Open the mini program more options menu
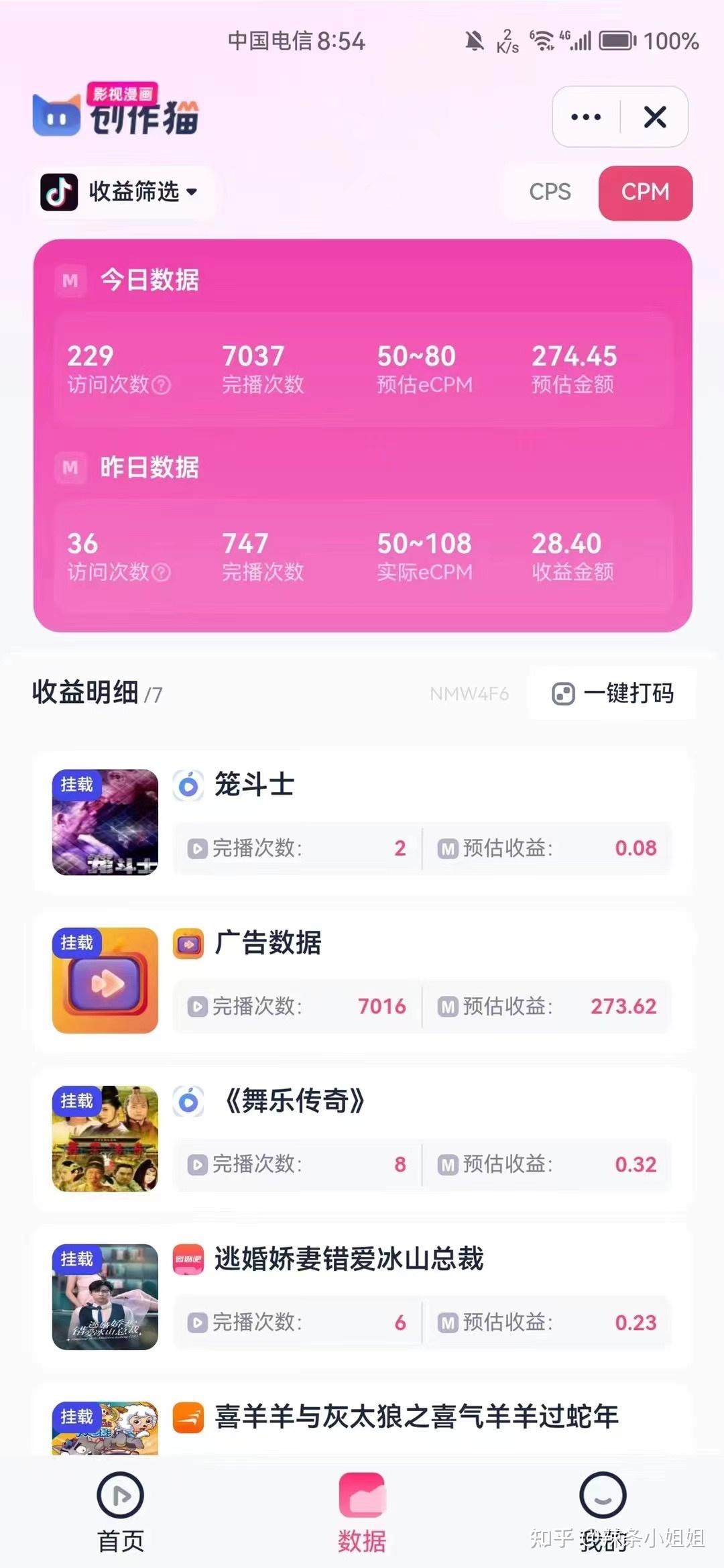The height and width of the screenshot is (1568, 724). (x=586, y=117)
